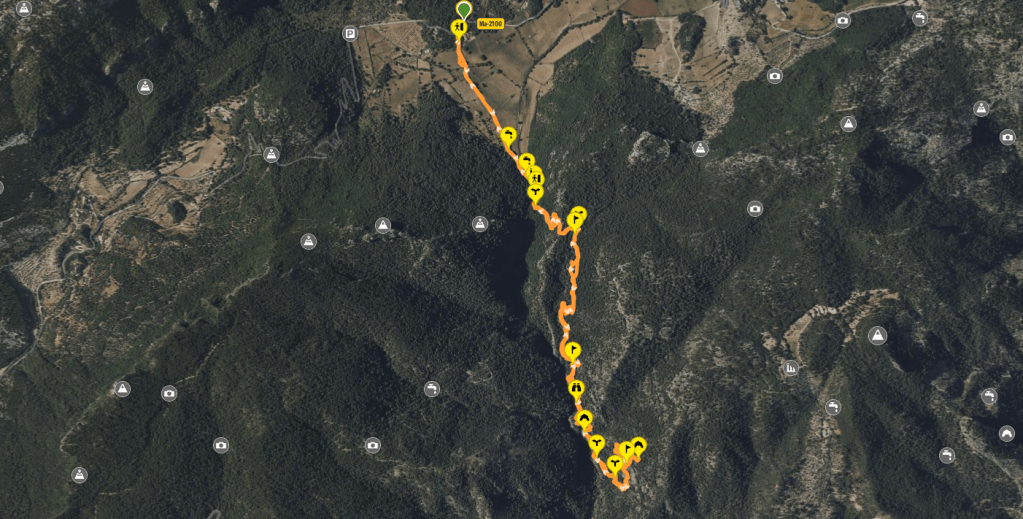Open the binoculars viewpoint waypoint
The height and width of the screenshot is (519, 1023).
pos(576,387)
